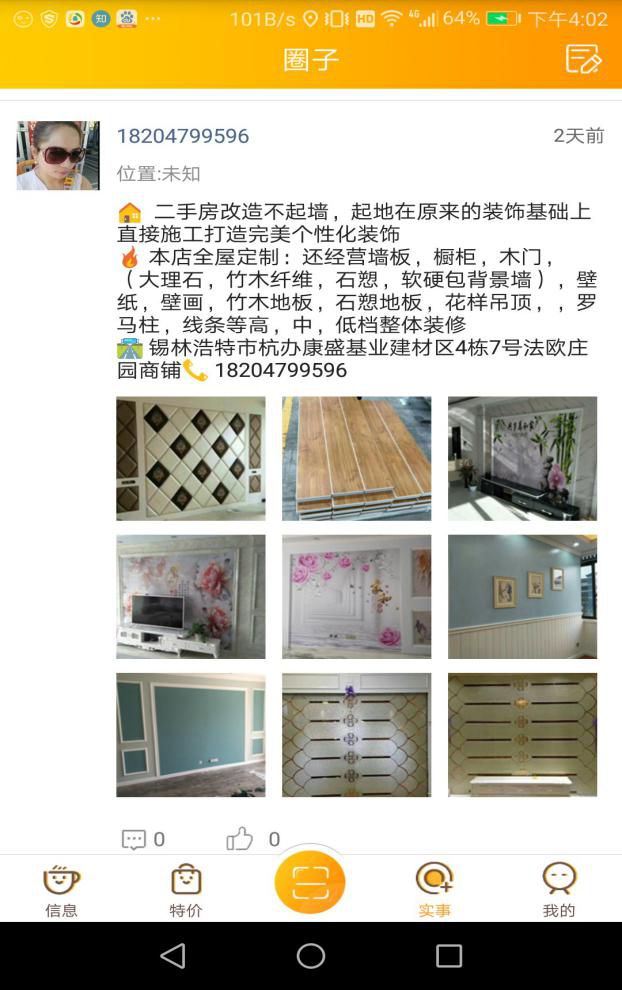Open the diamond padded wall panel photo
This screenshot has height=990, width=622.
(x=191, y=458)
